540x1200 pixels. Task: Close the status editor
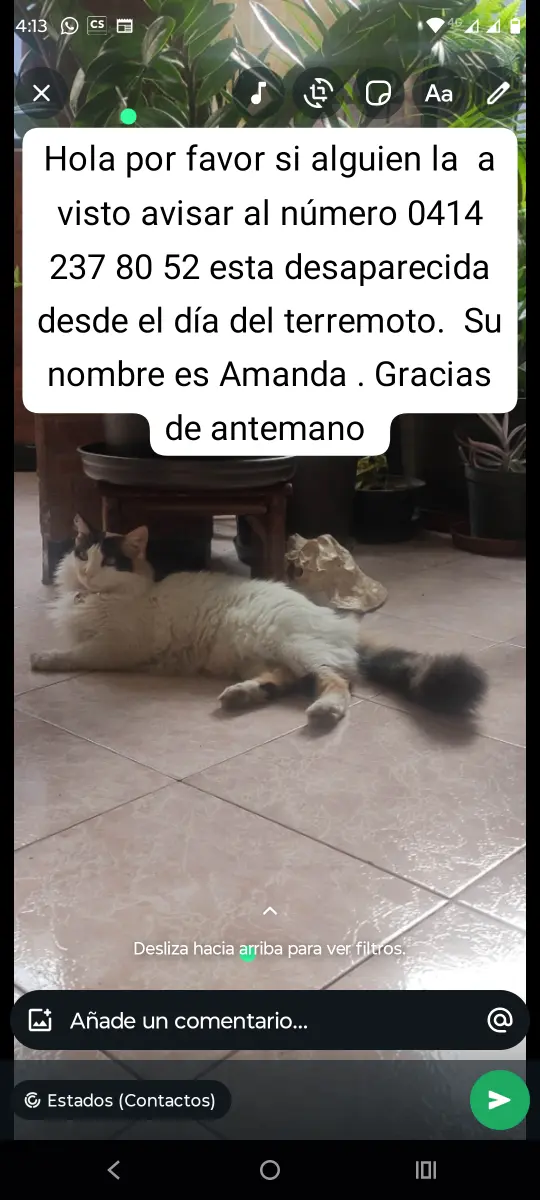coord(41,93)
